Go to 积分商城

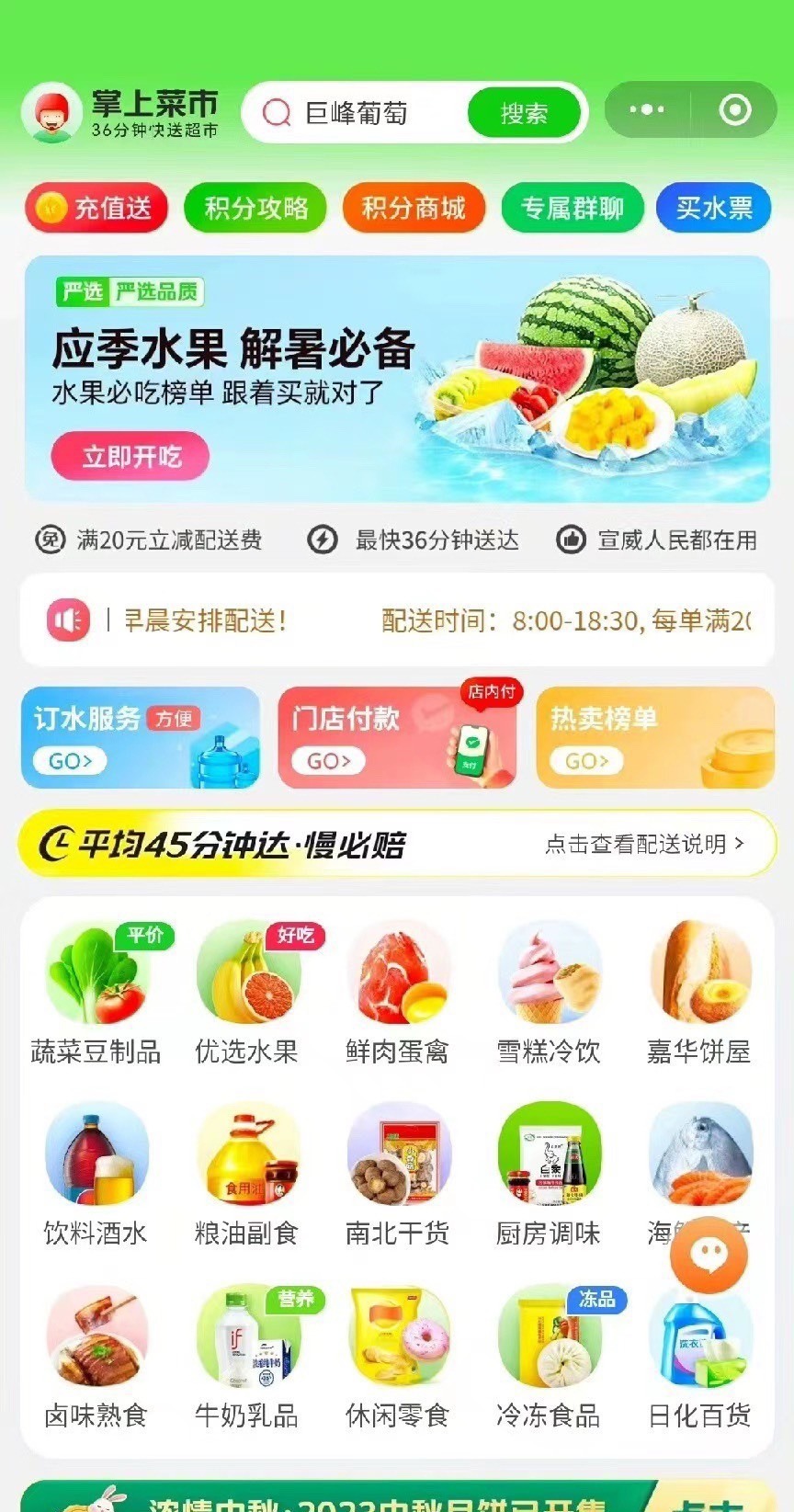point(414,208)
